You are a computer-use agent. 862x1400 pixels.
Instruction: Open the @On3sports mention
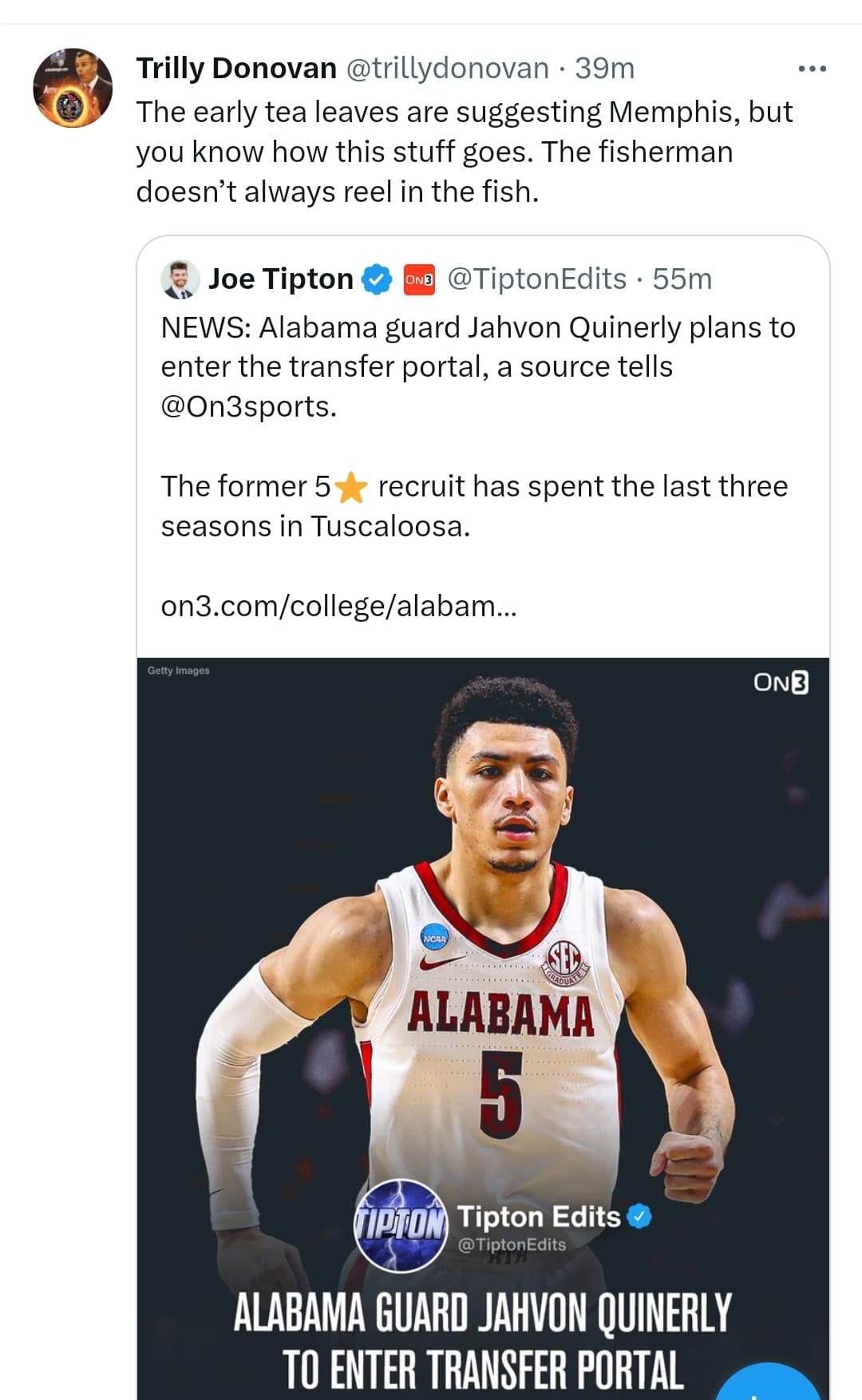point(249,406)
